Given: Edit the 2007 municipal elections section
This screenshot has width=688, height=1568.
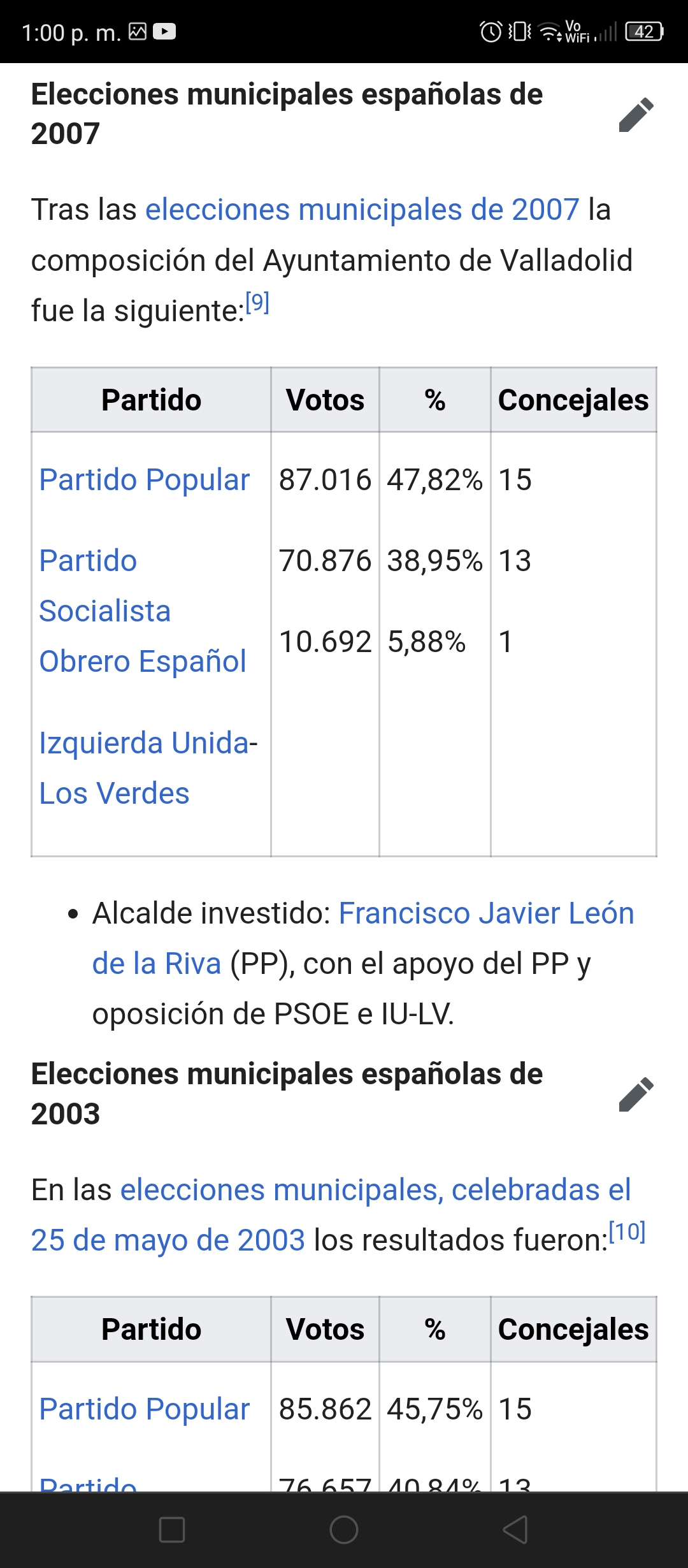Looking at the screenshot, I should coord(636,115).
